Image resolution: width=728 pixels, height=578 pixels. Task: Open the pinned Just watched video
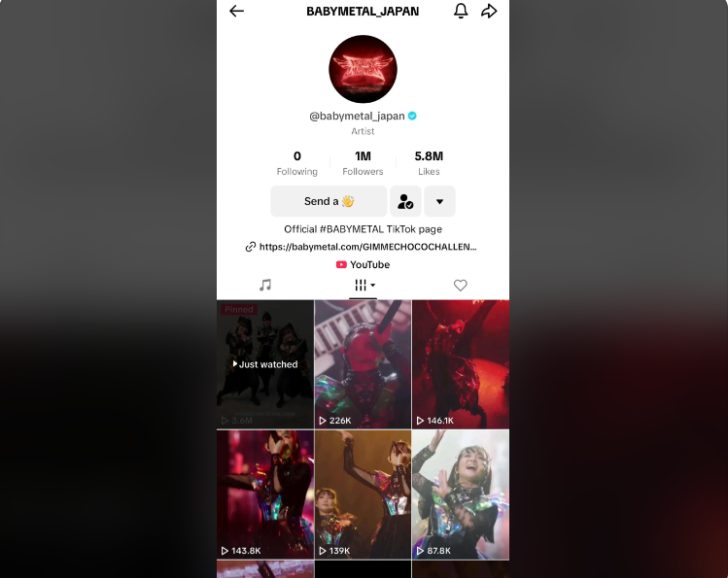click(x=265, y=364)
